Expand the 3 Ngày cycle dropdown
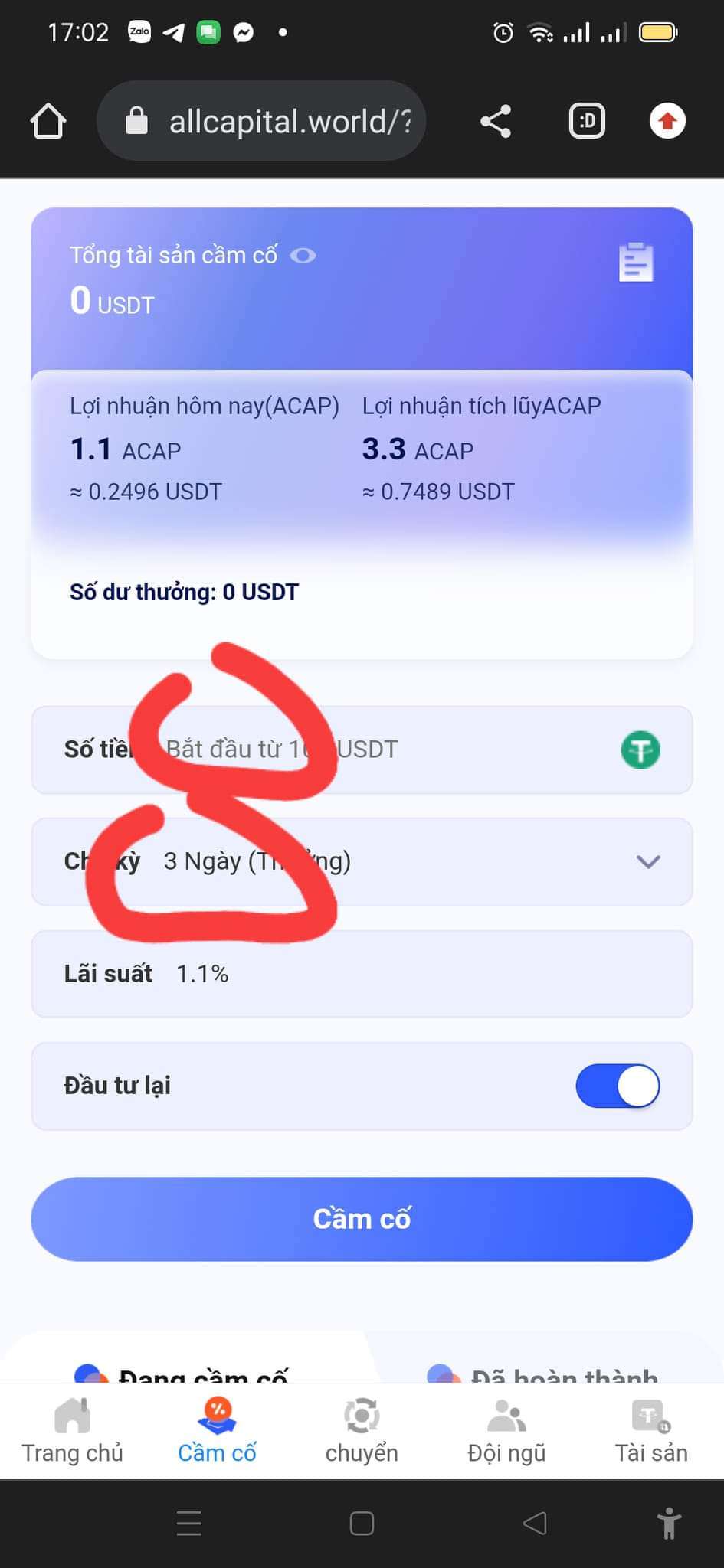The height and width of the screenshot is (1568, 724). coord(647,861)
